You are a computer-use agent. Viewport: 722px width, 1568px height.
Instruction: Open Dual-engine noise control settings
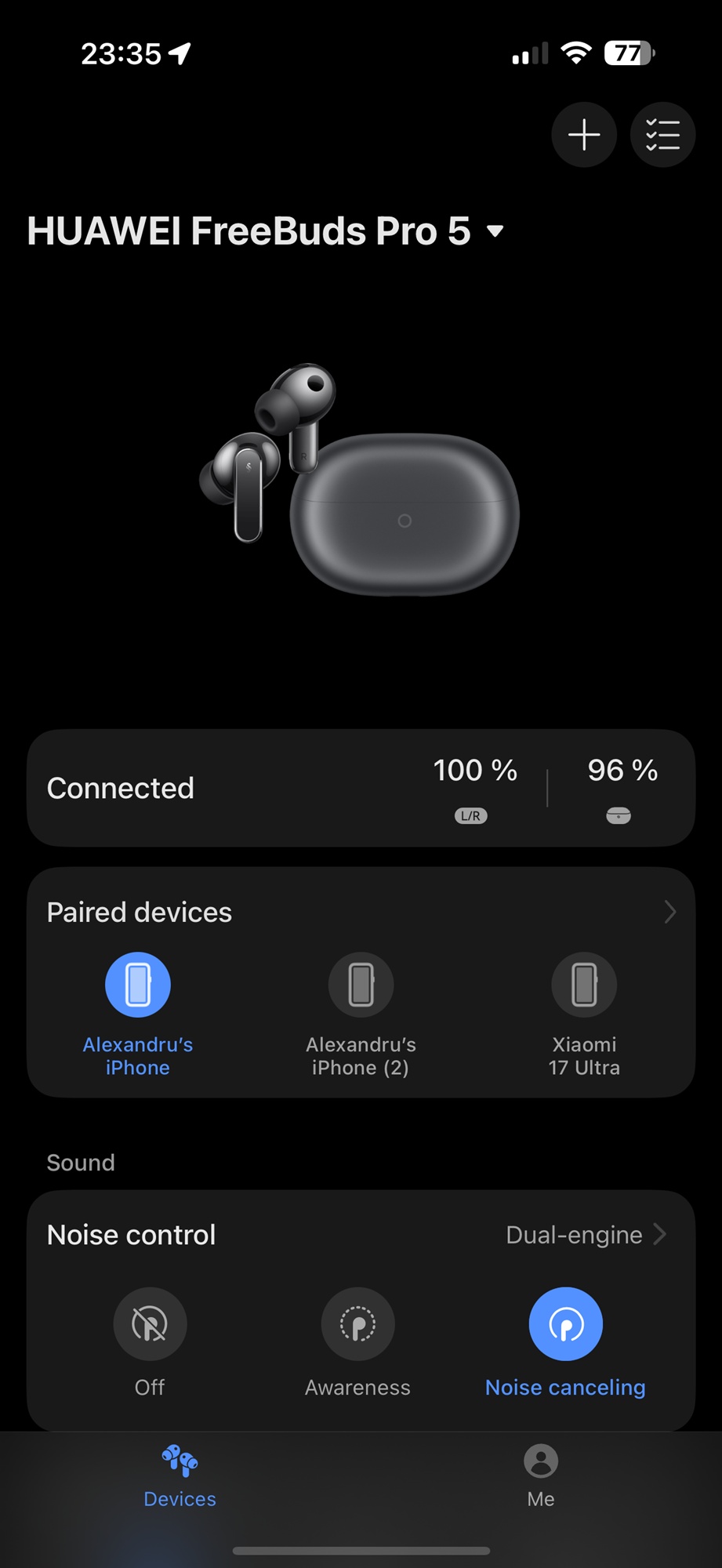585,1235
